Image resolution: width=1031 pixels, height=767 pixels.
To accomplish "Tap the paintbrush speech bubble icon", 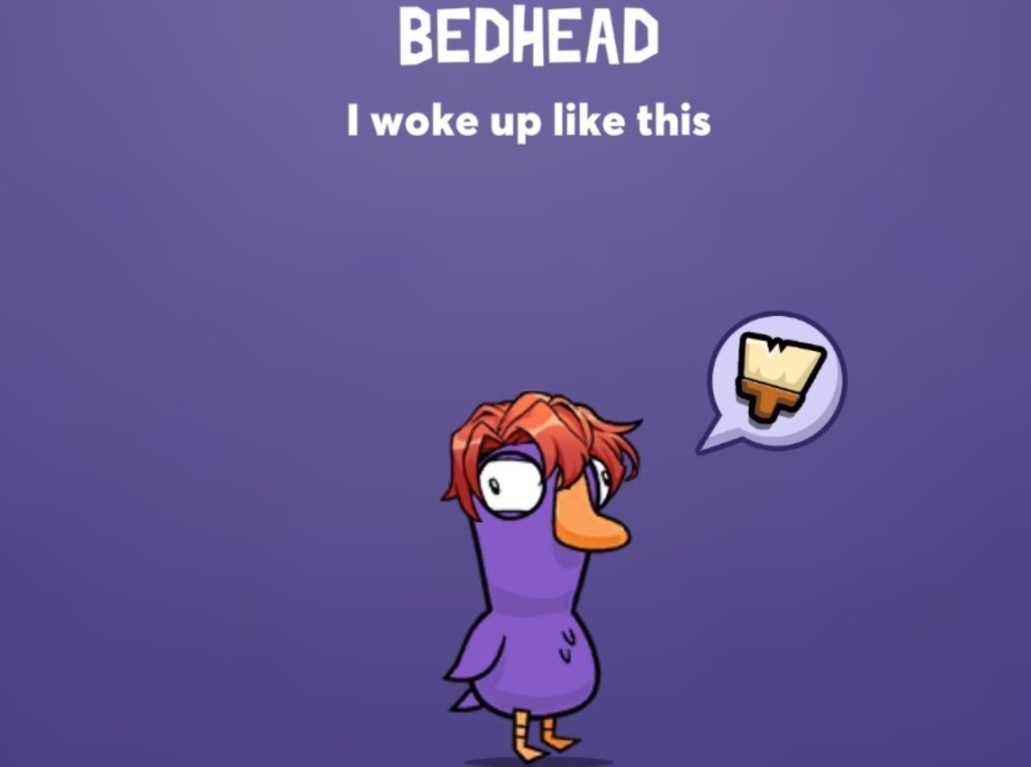I will coord(777,379).
